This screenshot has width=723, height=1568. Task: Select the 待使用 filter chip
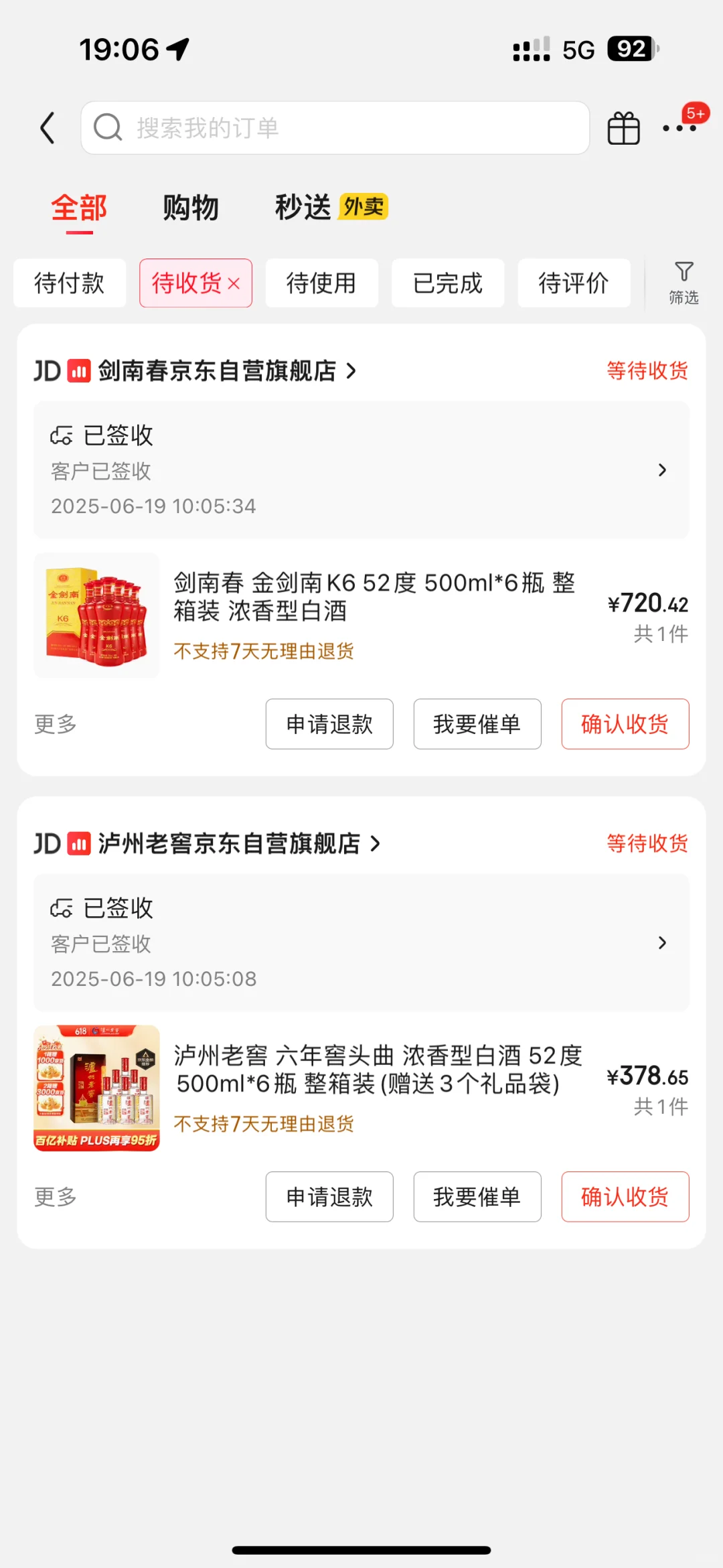[321, 283]
